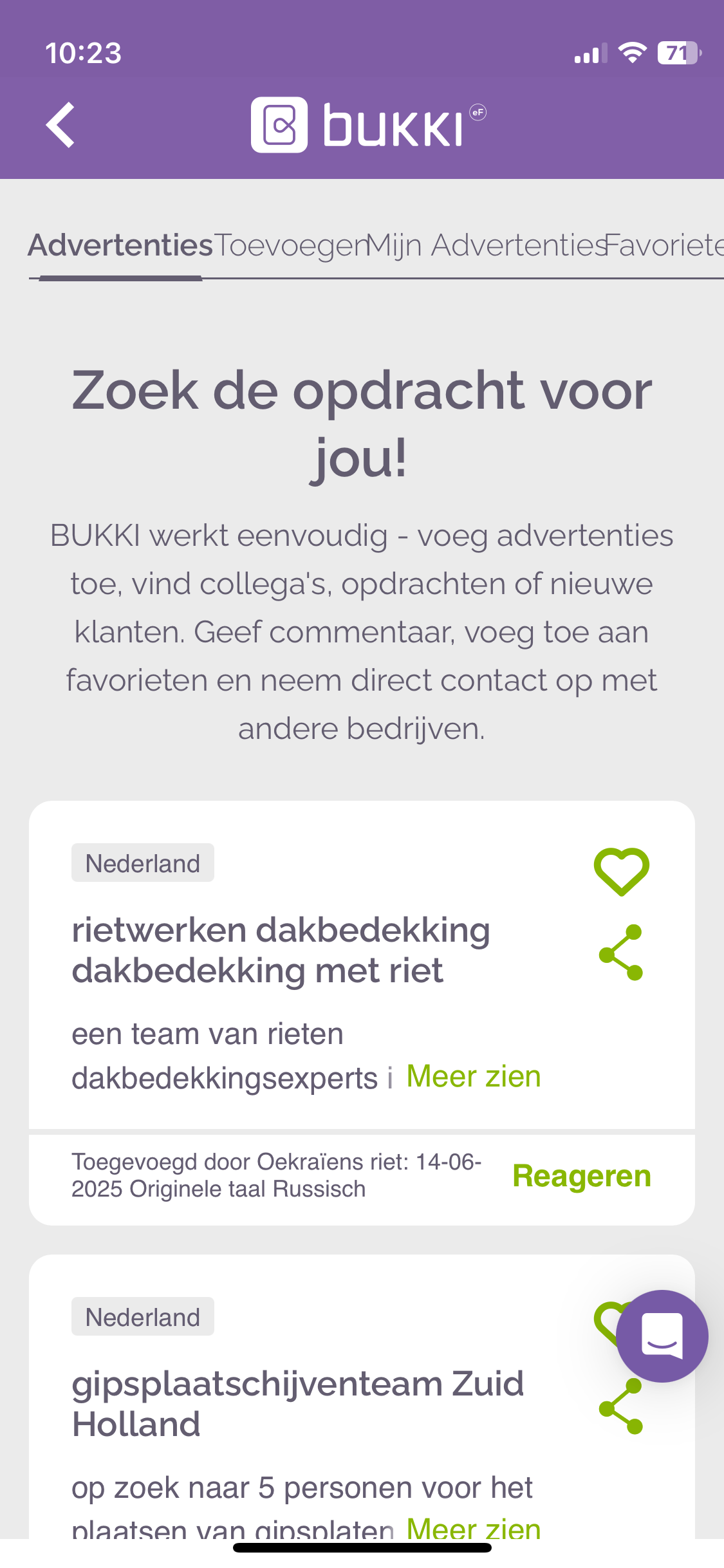Image resolution: width=724 pixels, height=1568 pixels.
Task: Switch to the Favorieten tab
Action: click(x=663, y=246)
